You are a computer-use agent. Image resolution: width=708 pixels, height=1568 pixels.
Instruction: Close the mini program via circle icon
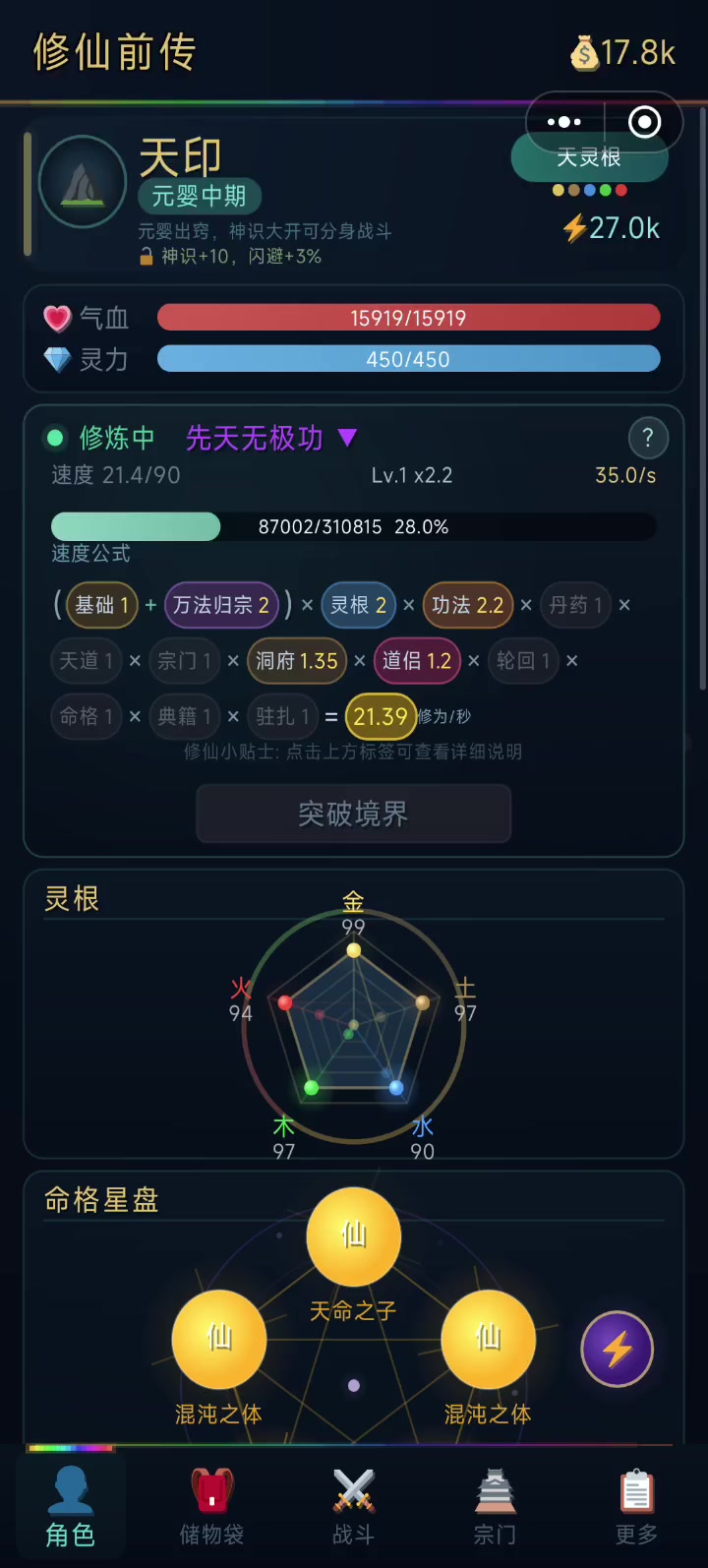pyautogui.click(x=645, y=122)
